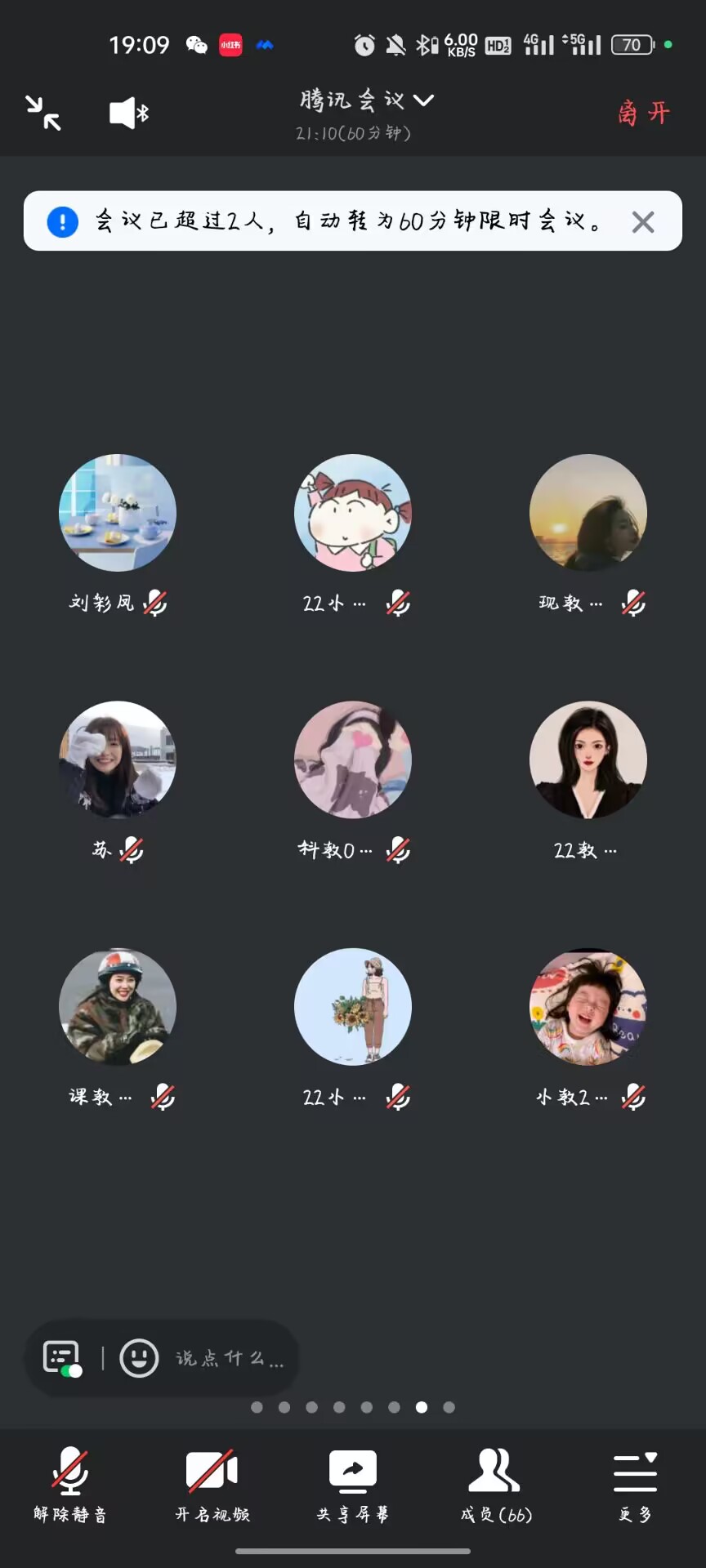
Task: Minimize the meeting window
Action: 43,113
